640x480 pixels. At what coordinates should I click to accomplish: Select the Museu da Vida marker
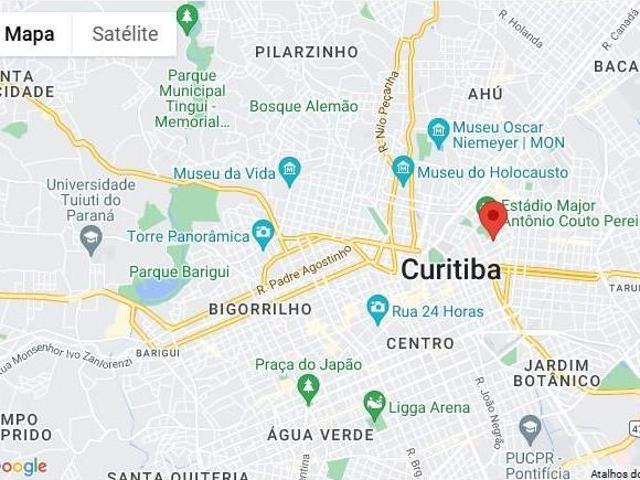pyautogui.click(x=290, y=166)
